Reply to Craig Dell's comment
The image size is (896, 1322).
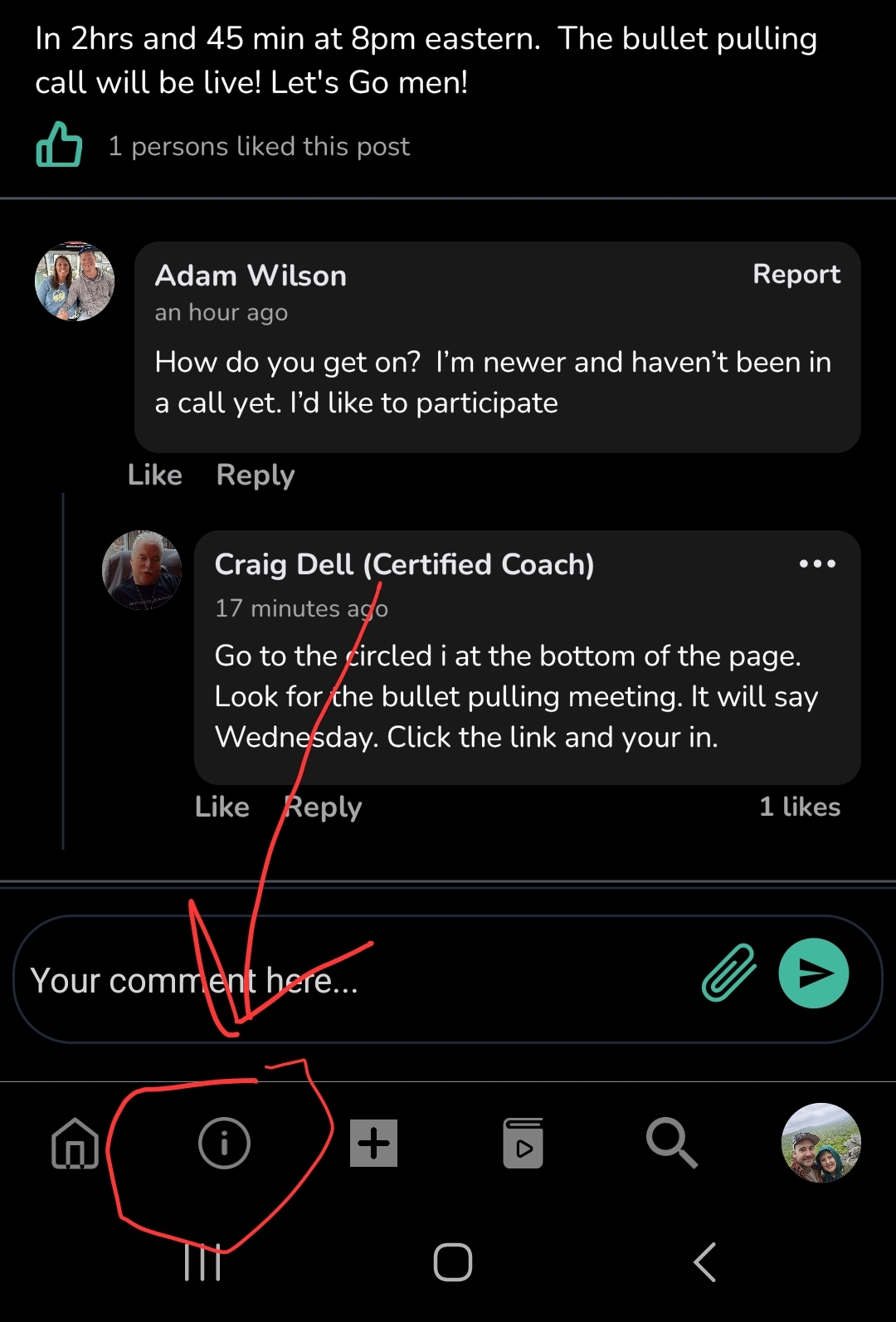(x=324, y=807)
